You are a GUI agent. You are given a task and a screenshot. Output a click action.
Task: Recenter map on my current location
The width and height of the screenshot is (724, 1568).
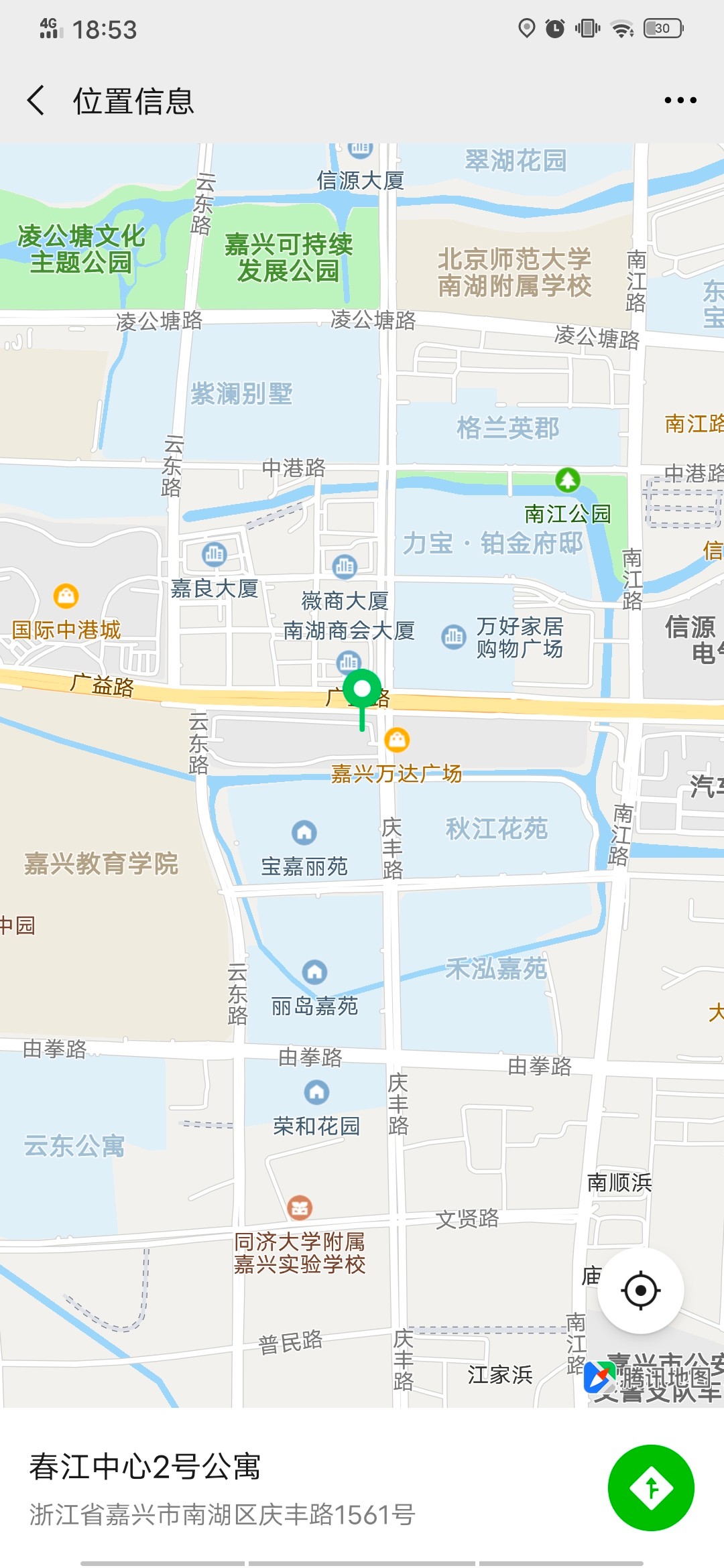point(640,1290)
